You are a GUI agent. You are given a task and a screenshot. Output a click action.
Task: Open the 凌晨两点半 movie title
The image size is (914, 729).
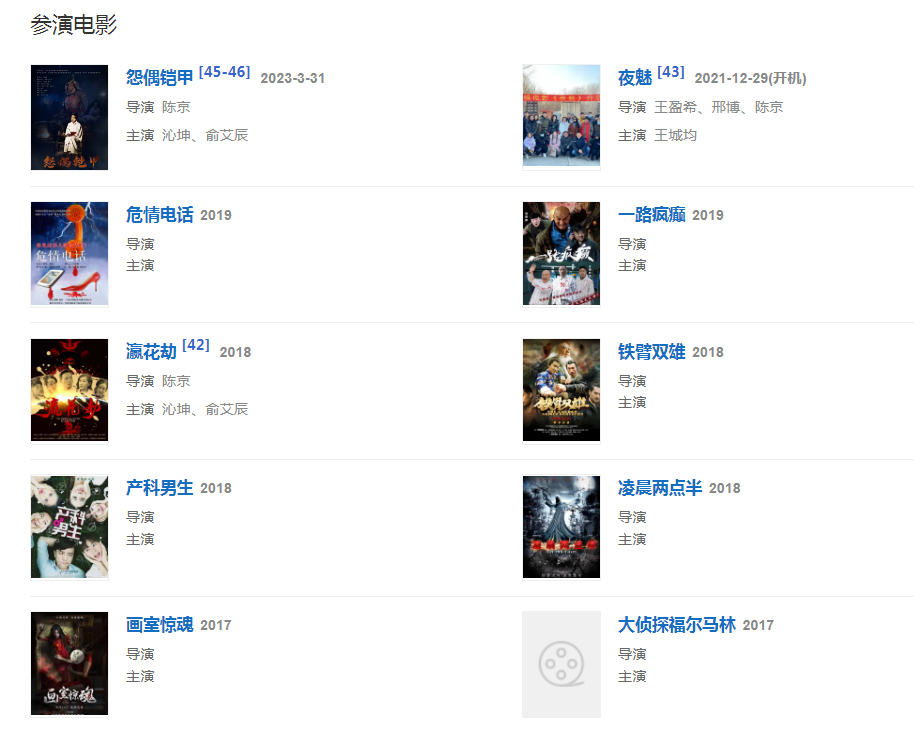click(x=659, y=488)
